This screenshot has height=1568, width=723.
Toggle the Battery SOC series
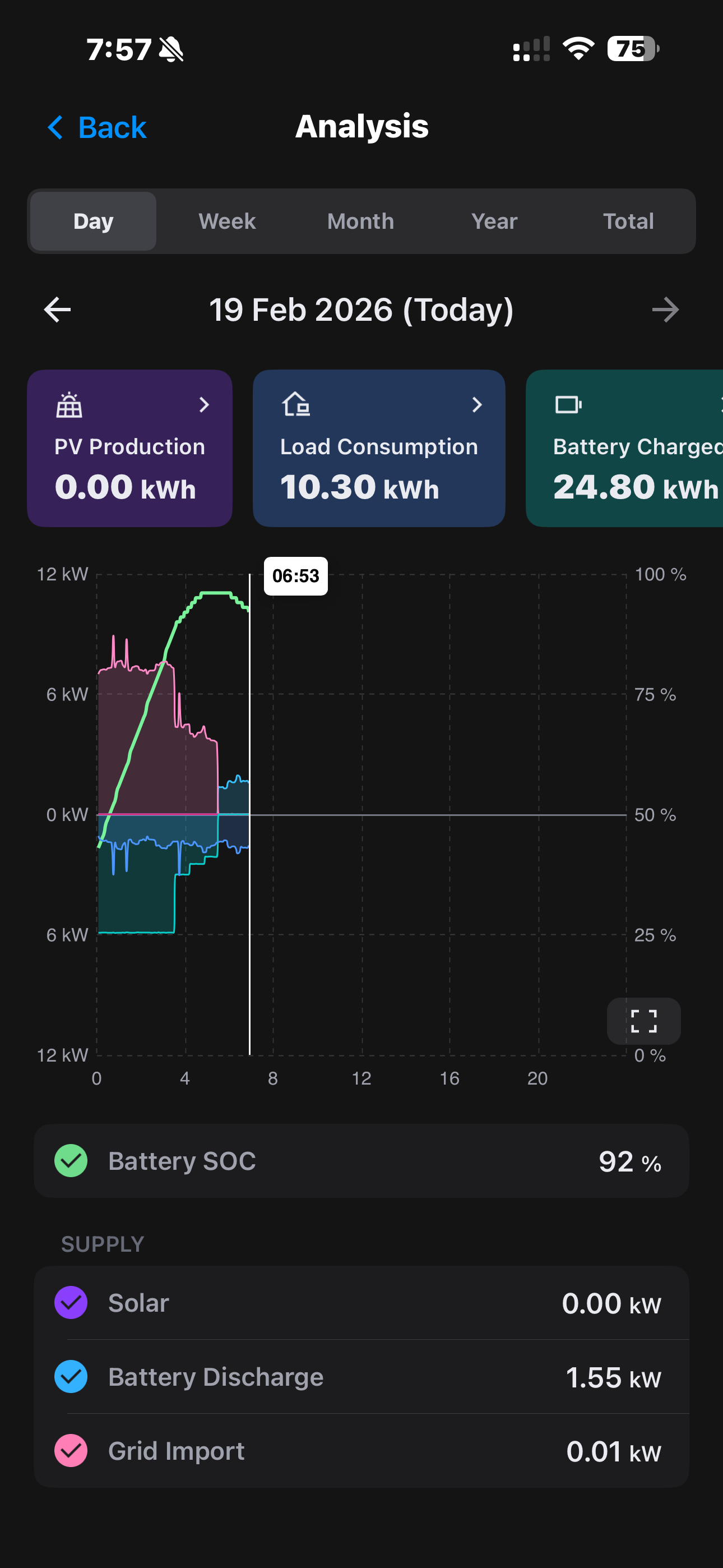point(71,1161)
